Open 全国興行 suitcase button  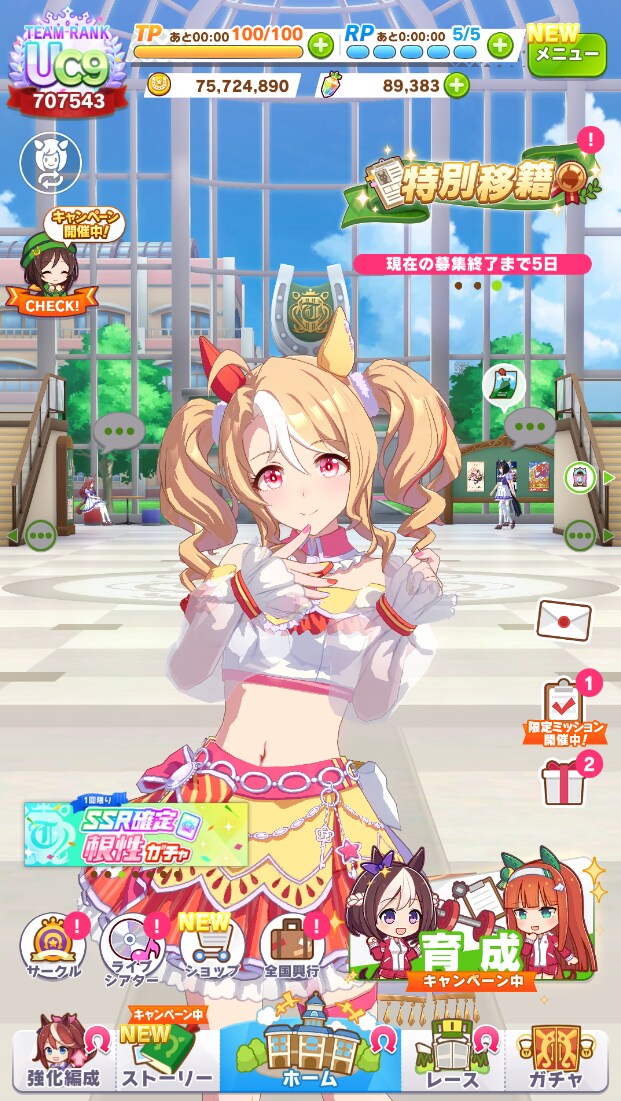(291, 948)
